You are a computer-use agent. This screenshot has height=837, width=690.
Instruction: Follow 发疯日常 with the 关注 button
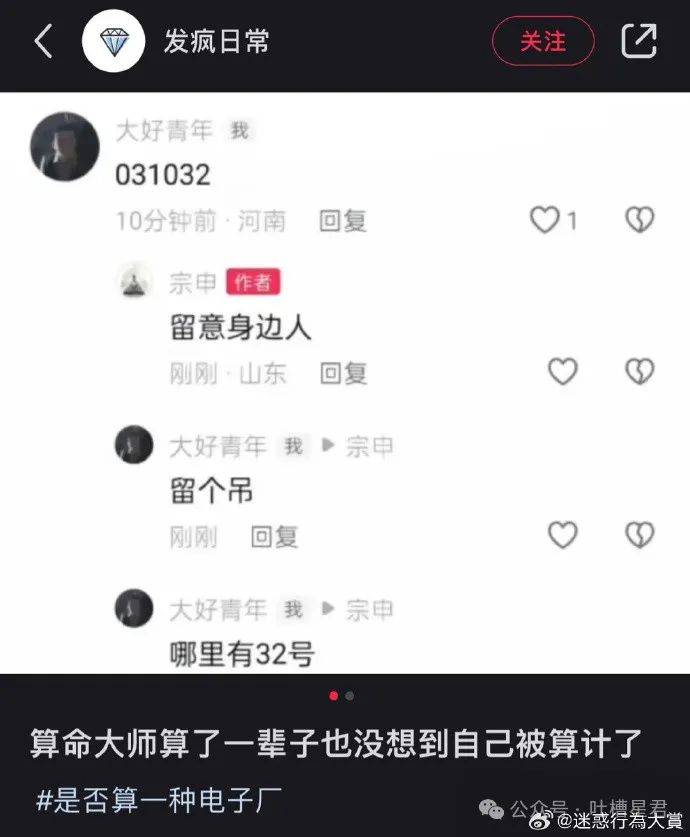coord(543,41)
